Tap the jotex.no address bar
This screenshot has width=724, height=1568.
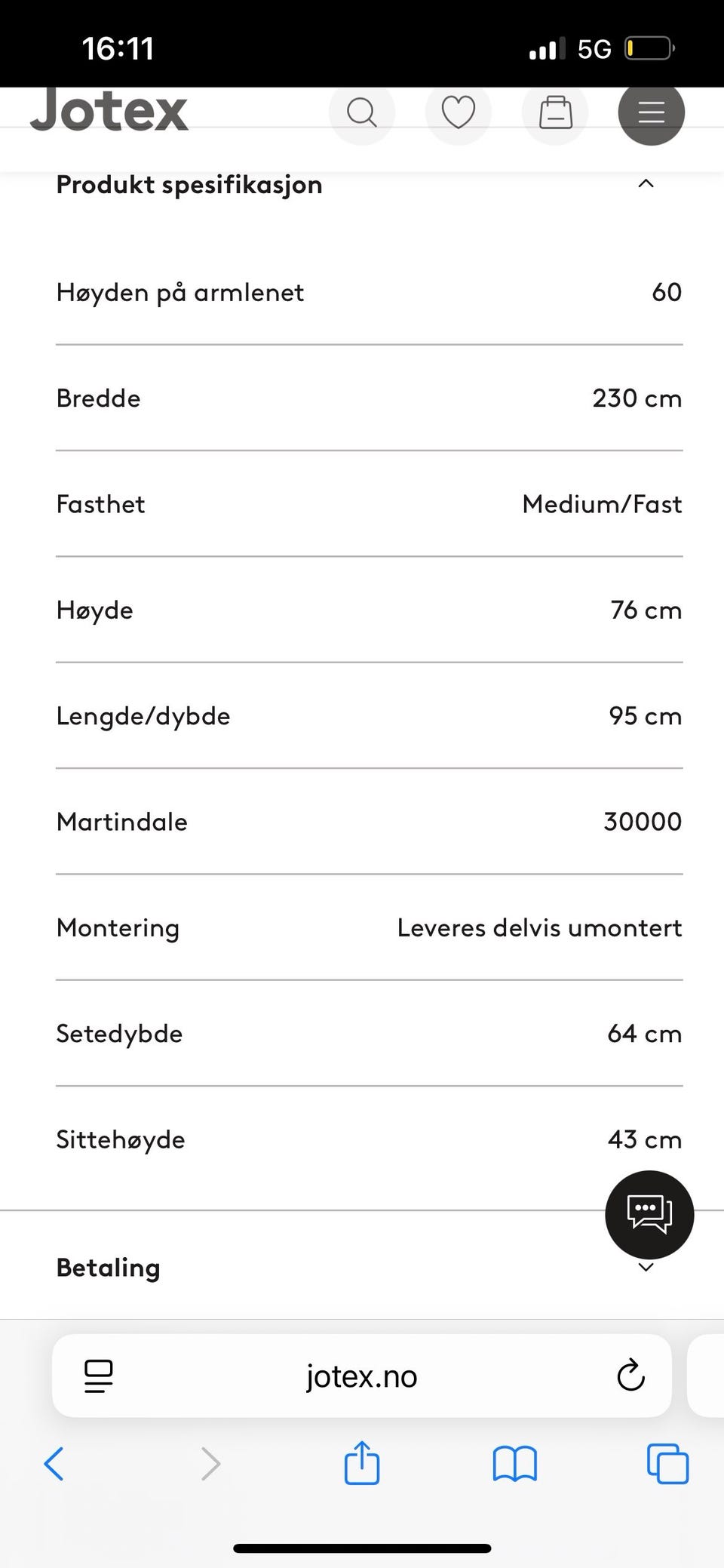point(362,1376)
